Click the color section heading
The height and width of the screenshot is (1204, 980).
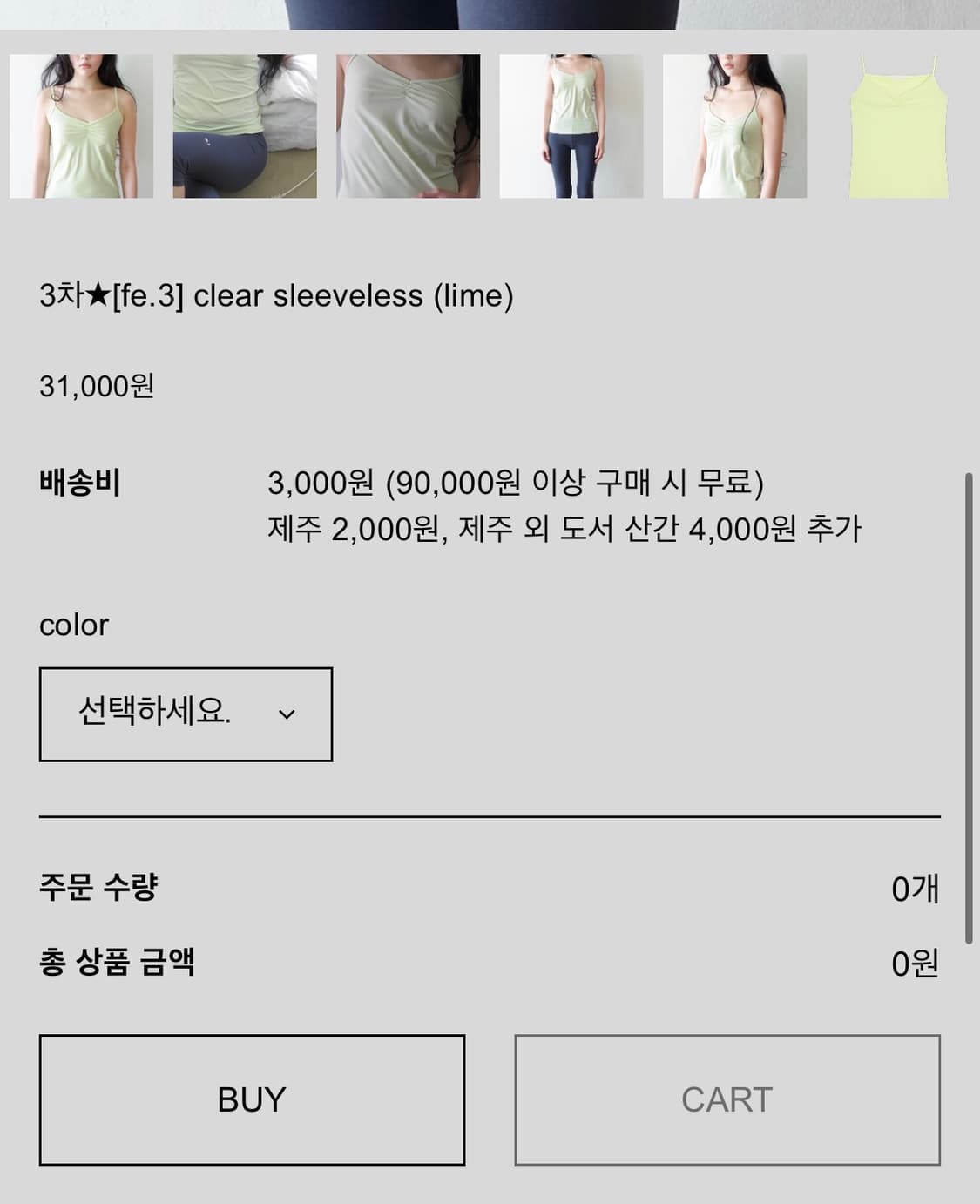click(73, 624)
